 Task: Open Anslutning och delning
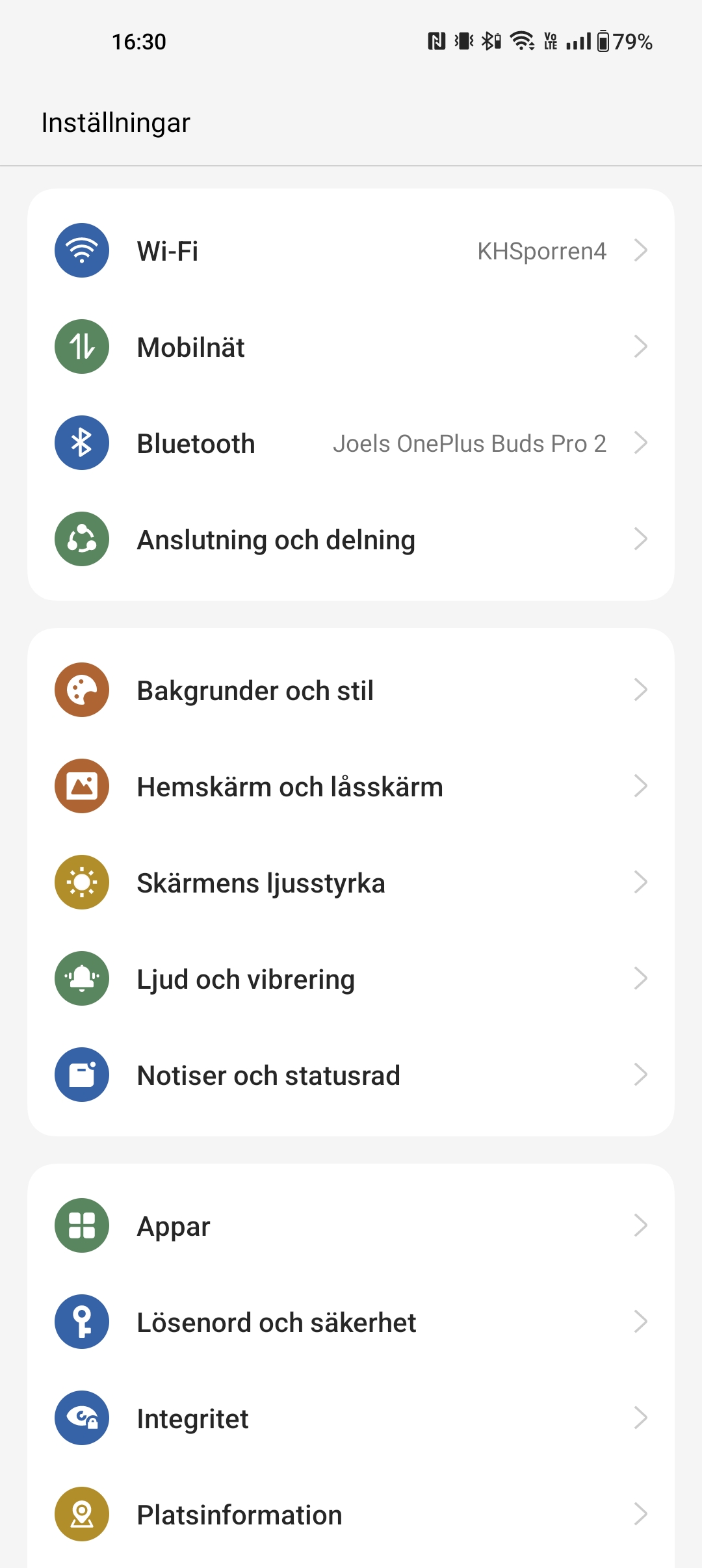pos(351,540)
